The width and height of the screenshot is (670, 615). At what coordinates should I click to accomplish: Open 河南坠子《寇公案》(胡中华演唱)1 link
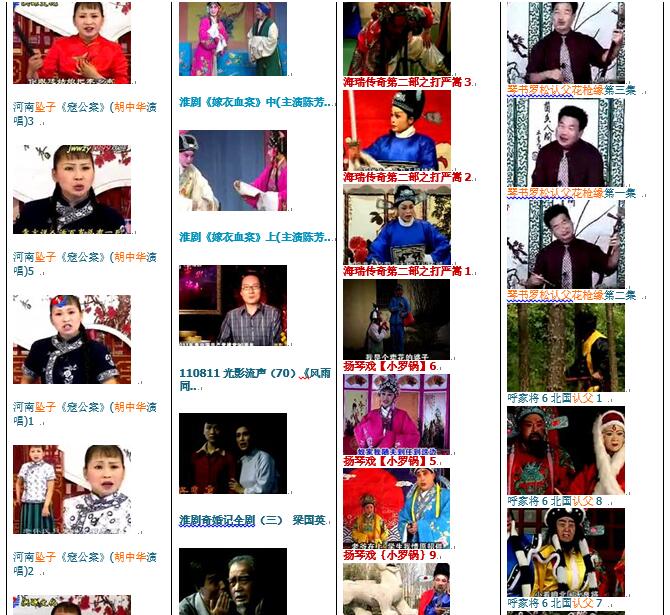[84, 407]
